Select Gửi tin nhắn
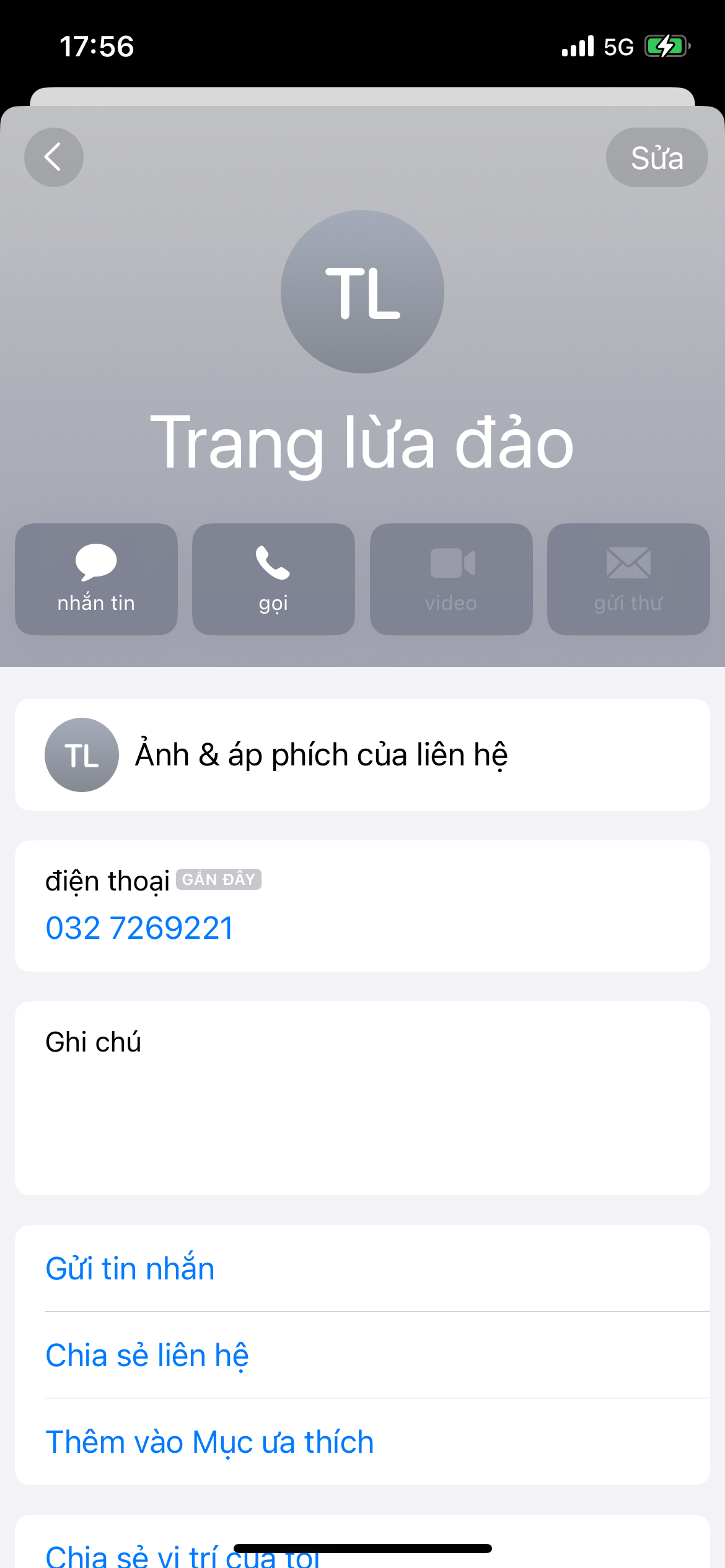The height and width of the screenshot is (1568, 725). (x=130, y=1268)
